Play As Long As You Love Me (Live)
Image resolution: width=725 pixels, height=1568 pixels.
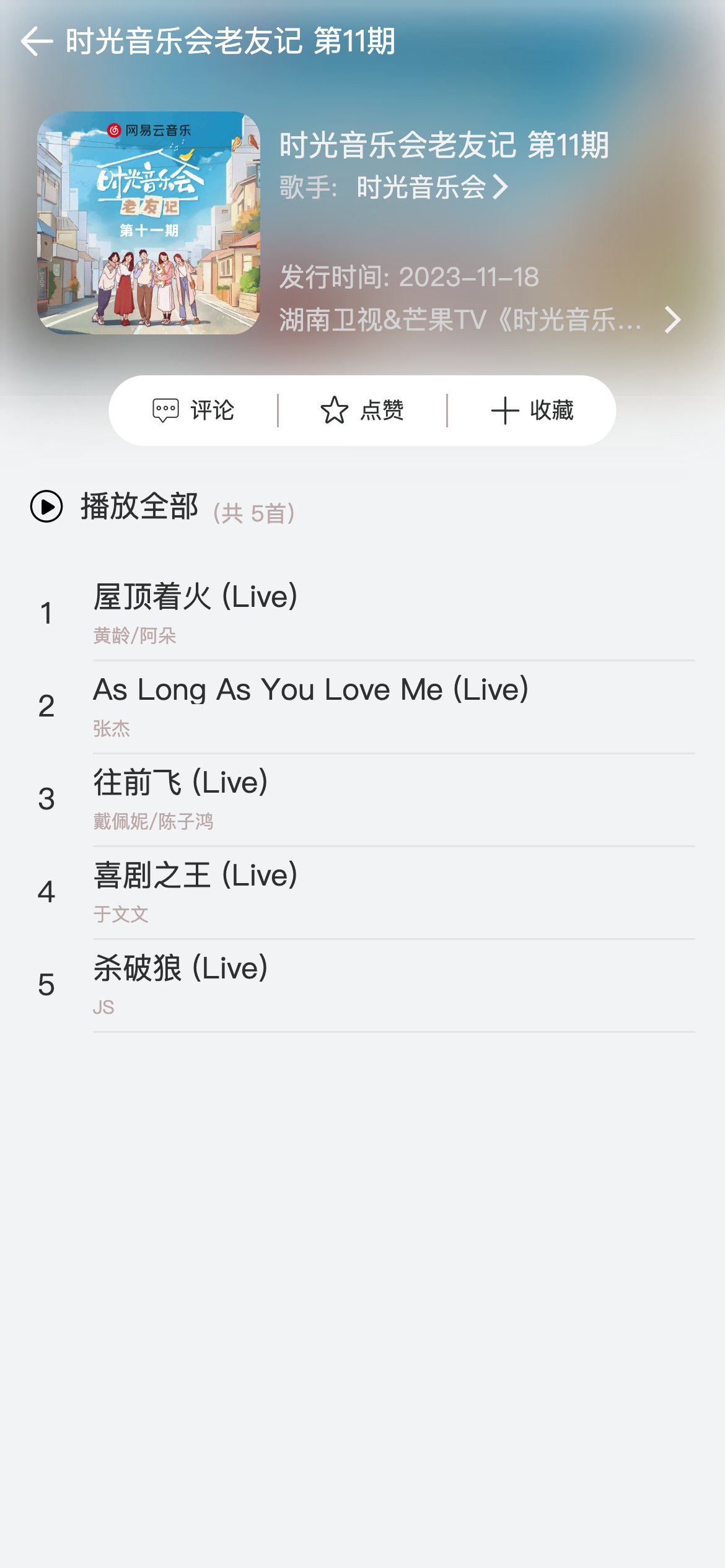pos(310,705)
